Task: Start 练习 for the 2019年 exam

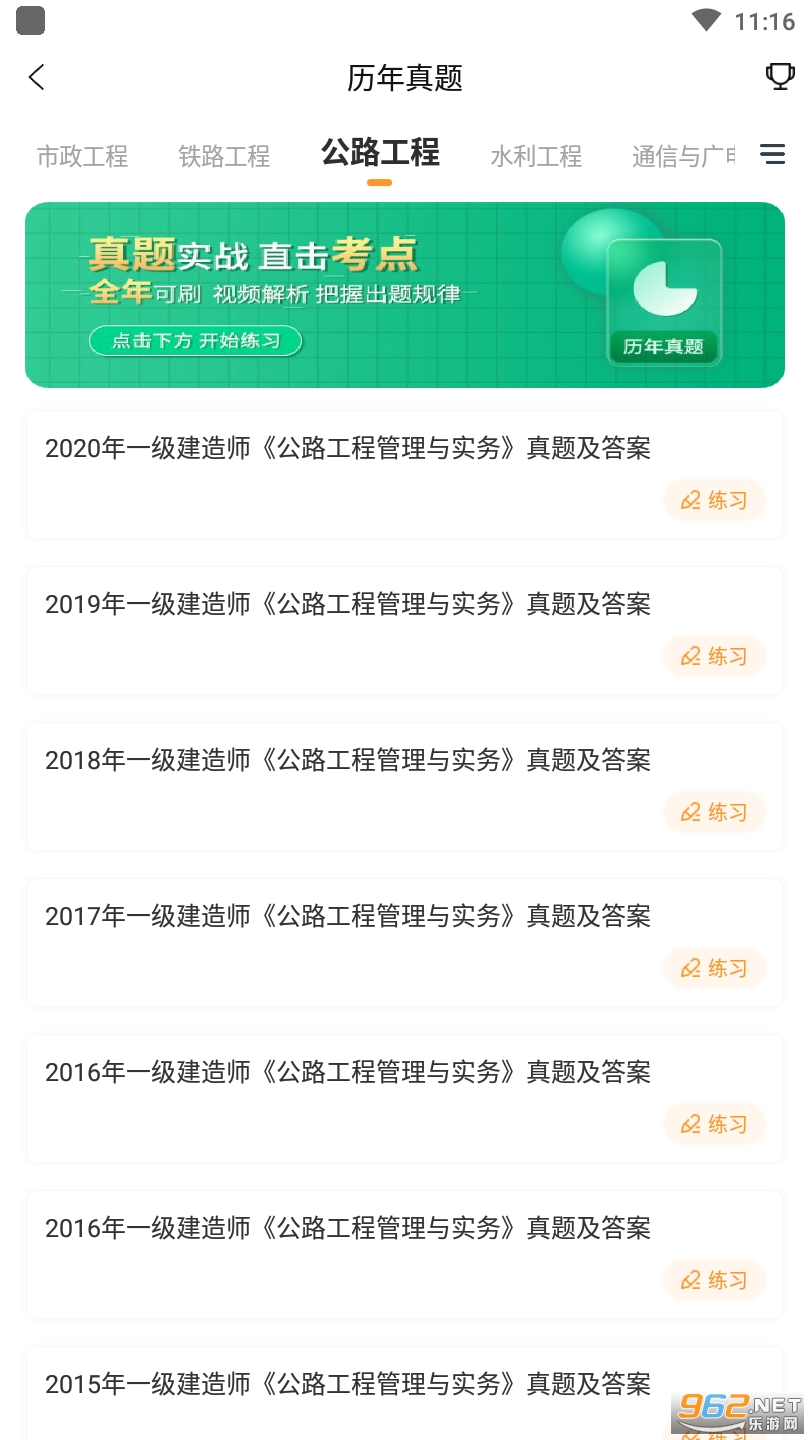Action: (714, 656)
